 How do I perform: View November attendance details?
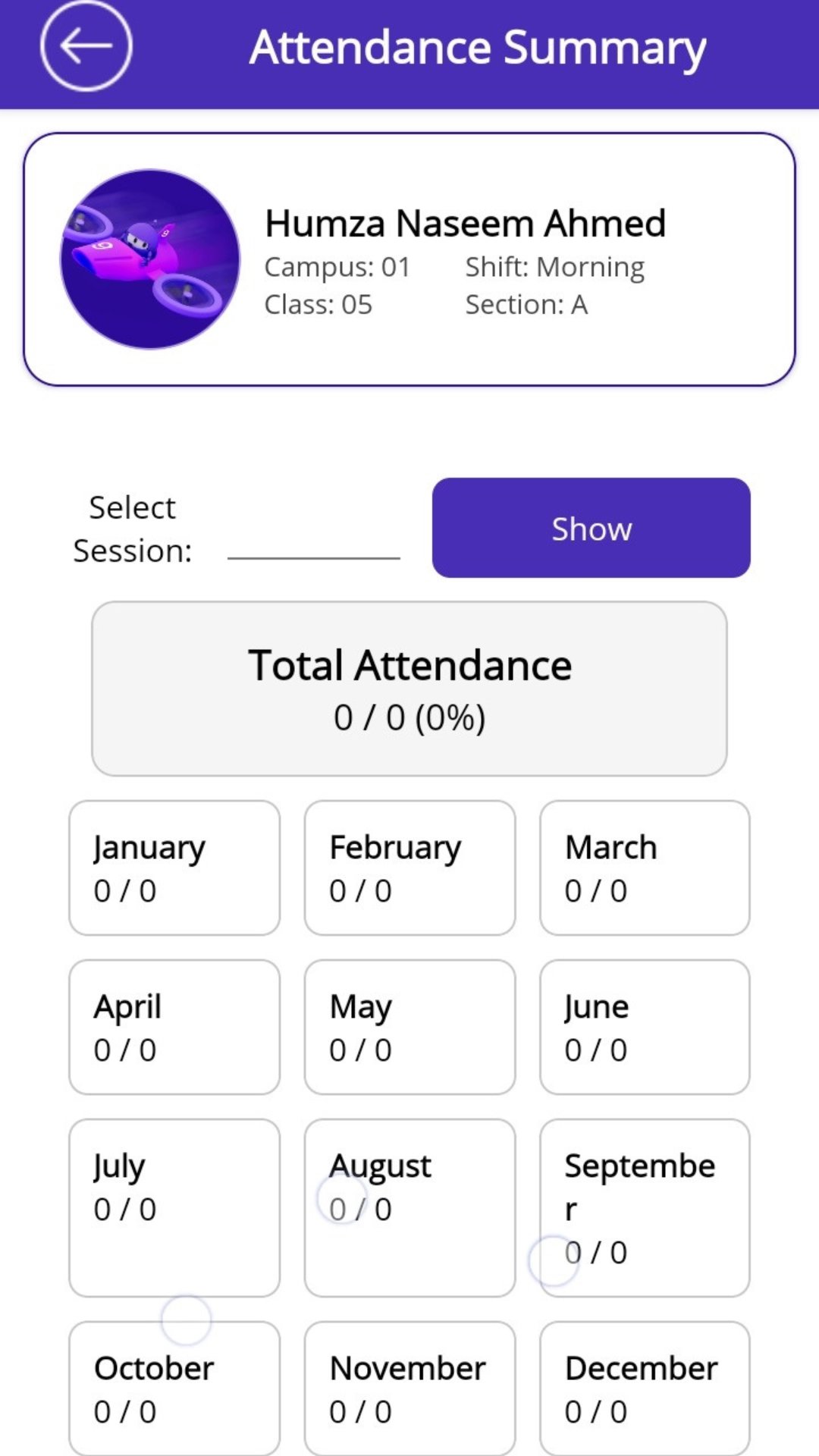tap(409, 1388)
